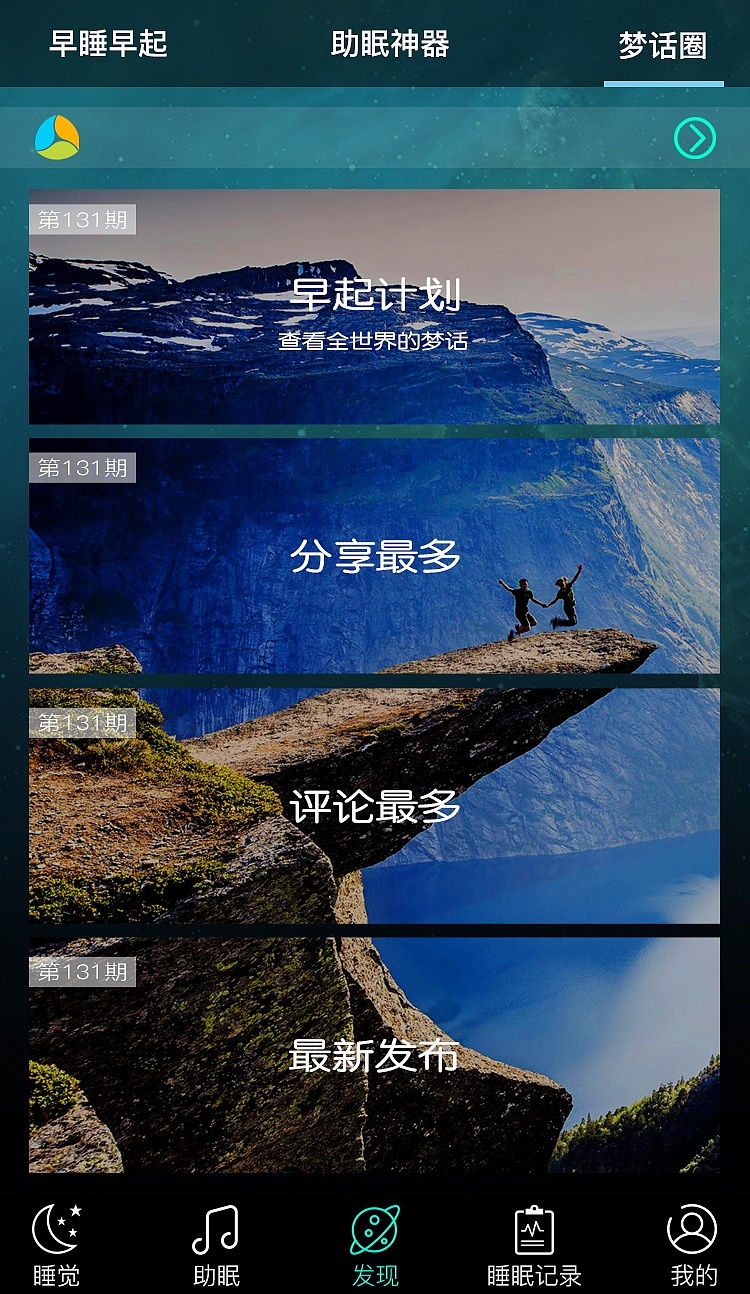Switch to the 早睡早起 tab
Viewport: 750px width, 1294px height.
coord(108,44)
